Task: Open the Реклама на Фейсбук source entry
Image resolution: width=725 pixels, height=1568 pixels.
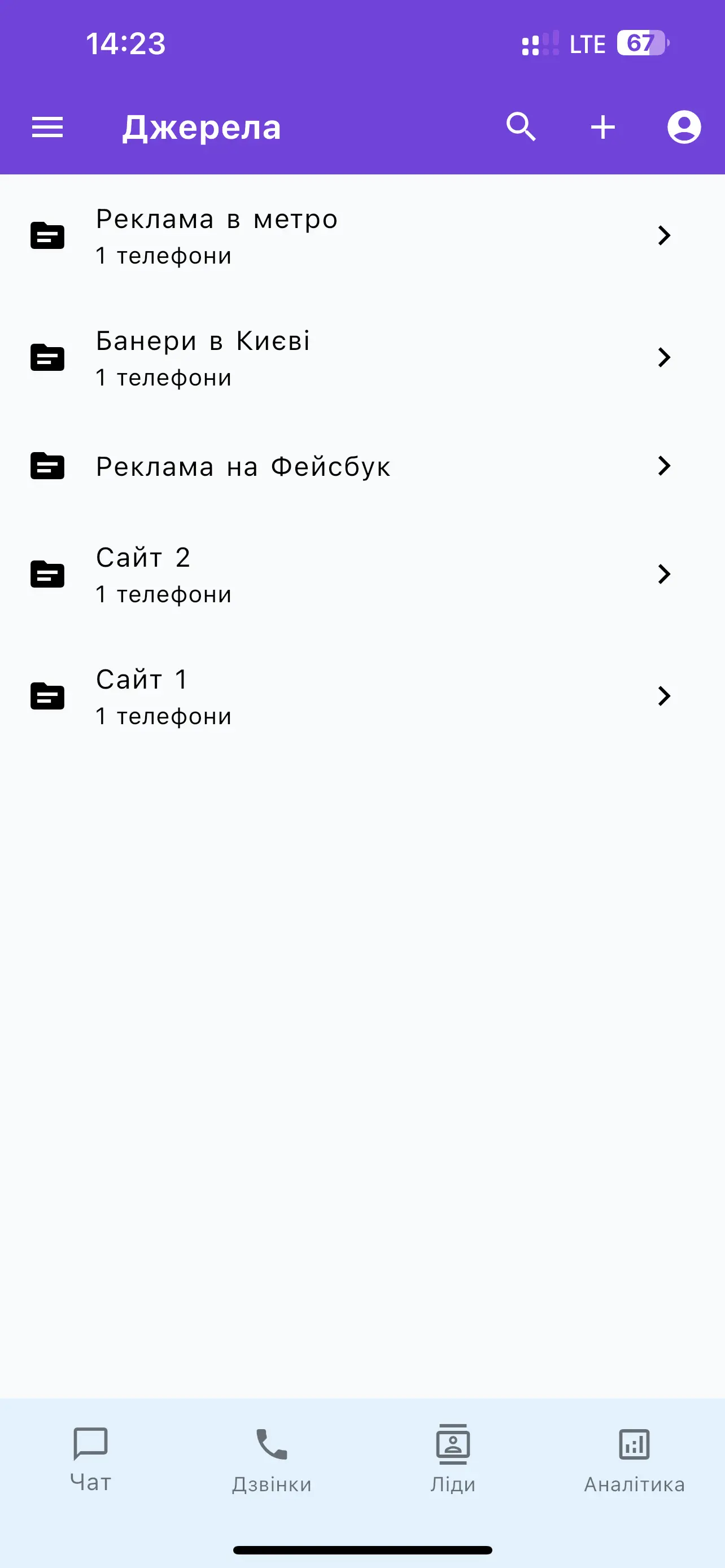Action: [243, 467]
